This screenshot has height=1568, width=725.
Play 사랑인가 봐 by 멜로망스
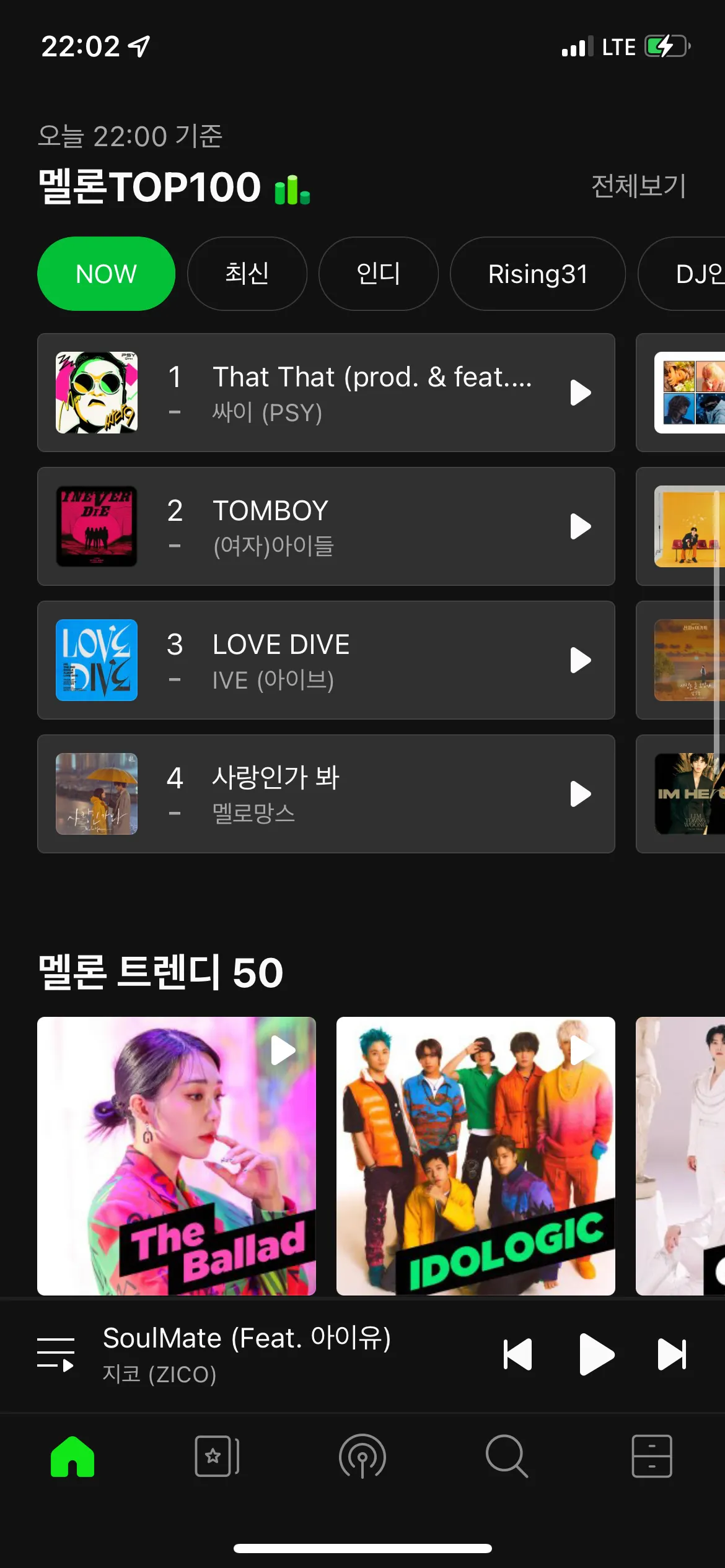click(x=580, y=794)
